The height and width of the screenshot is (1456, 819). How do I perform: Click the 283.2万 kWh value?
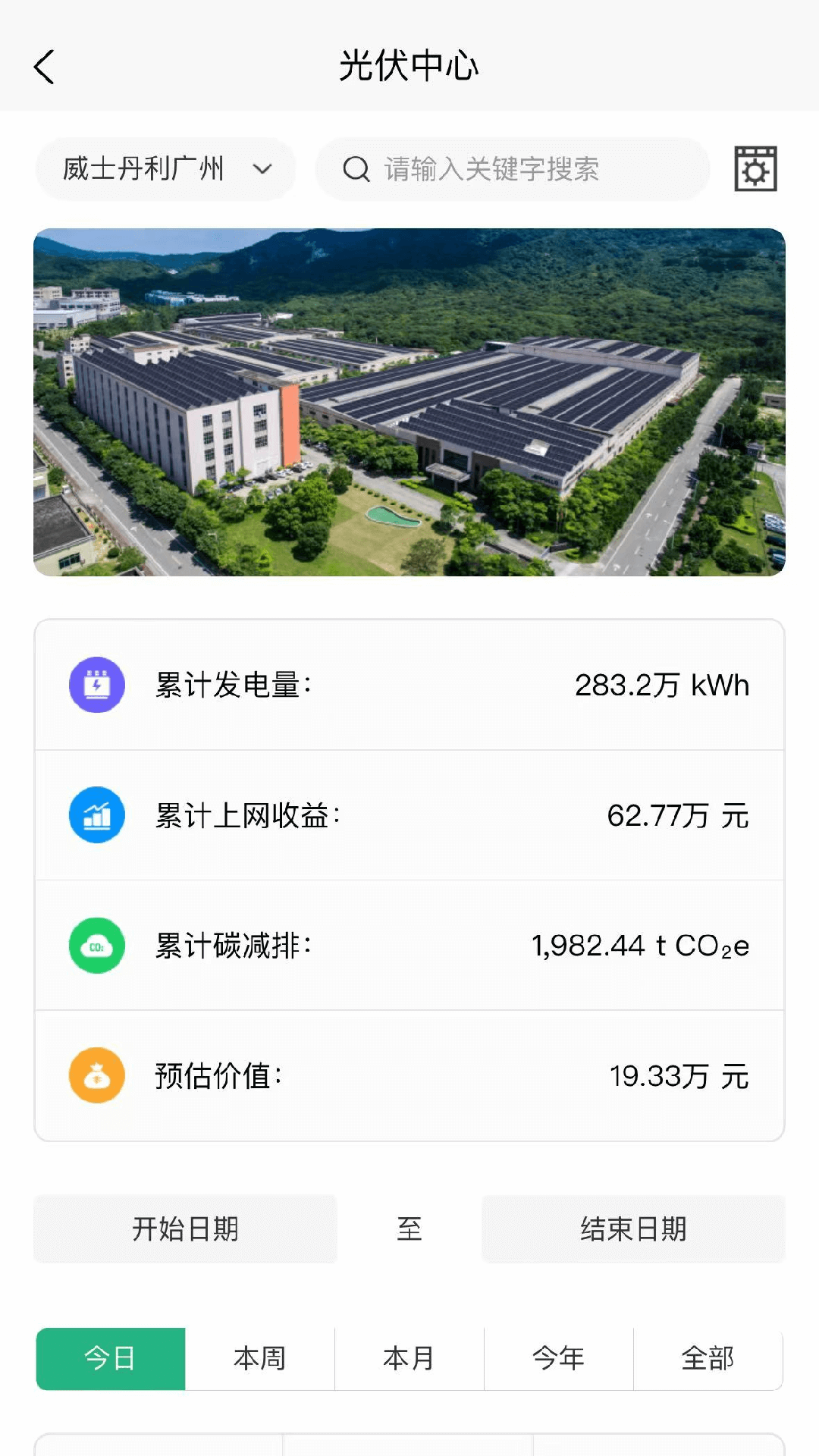[661, 684]
